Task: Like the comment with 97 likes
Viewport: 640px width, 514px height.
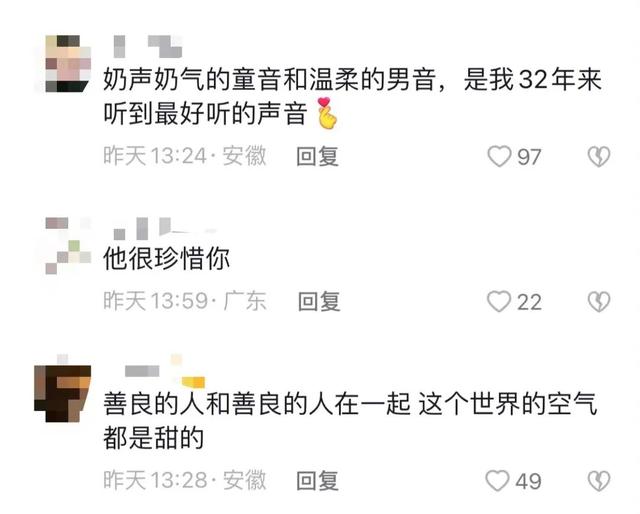Action: click(x=499, y=156)
